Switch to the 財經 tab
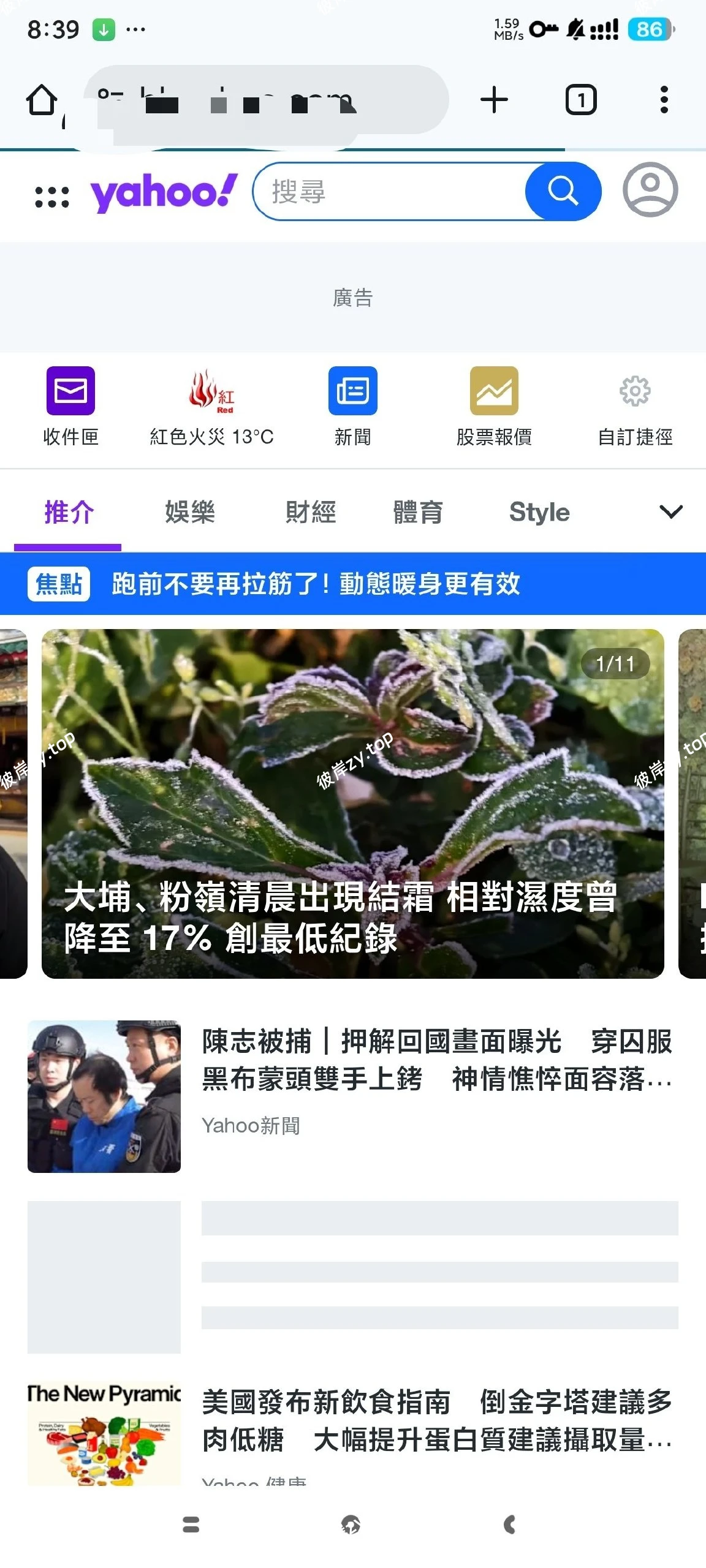This screenshot has width=706, height=1568. pyautogui.click(x=310, y=511)
